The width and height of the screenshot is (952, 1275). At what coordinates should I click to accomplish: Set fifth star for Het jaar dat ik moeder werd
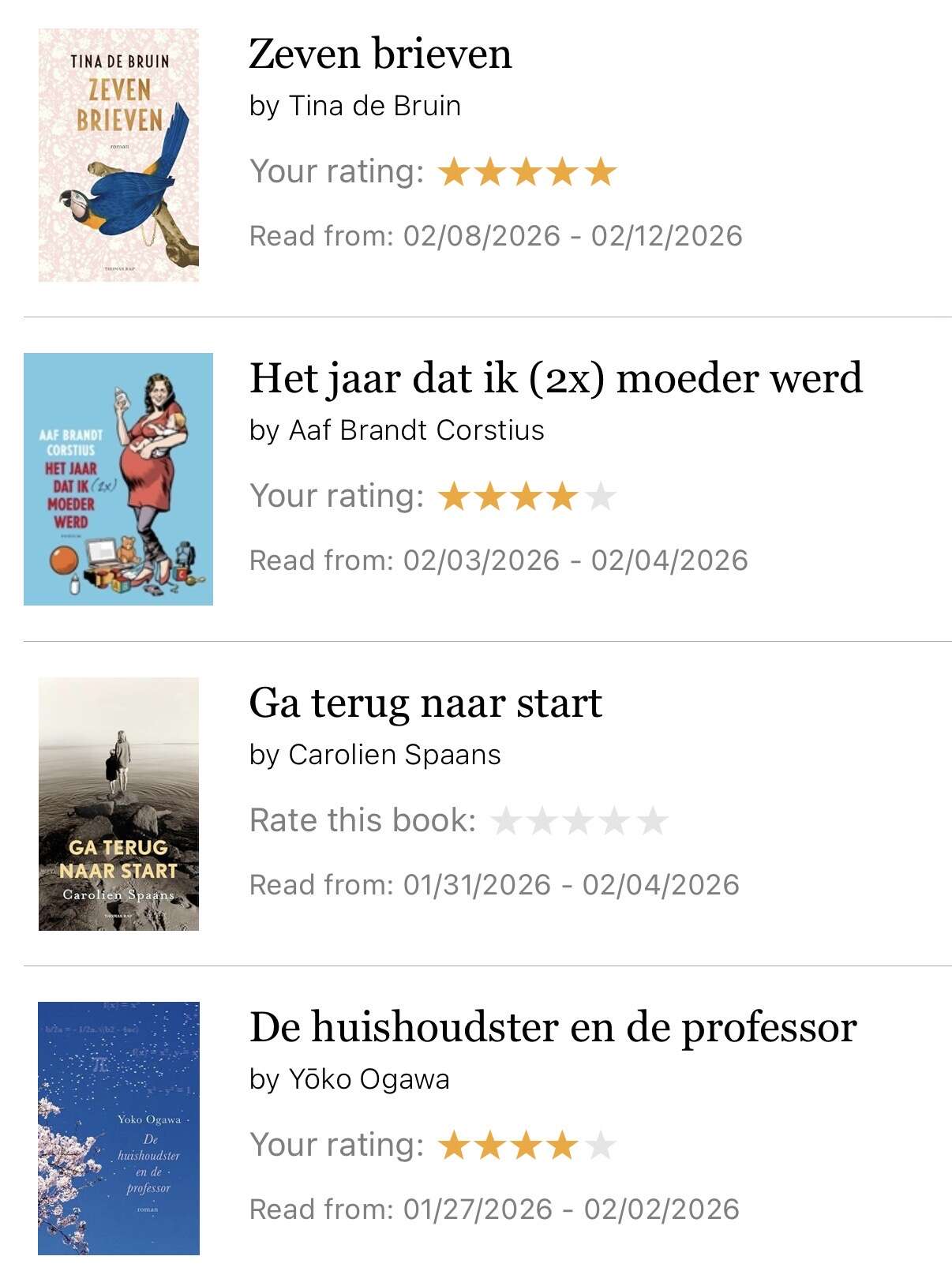[601, 497]
